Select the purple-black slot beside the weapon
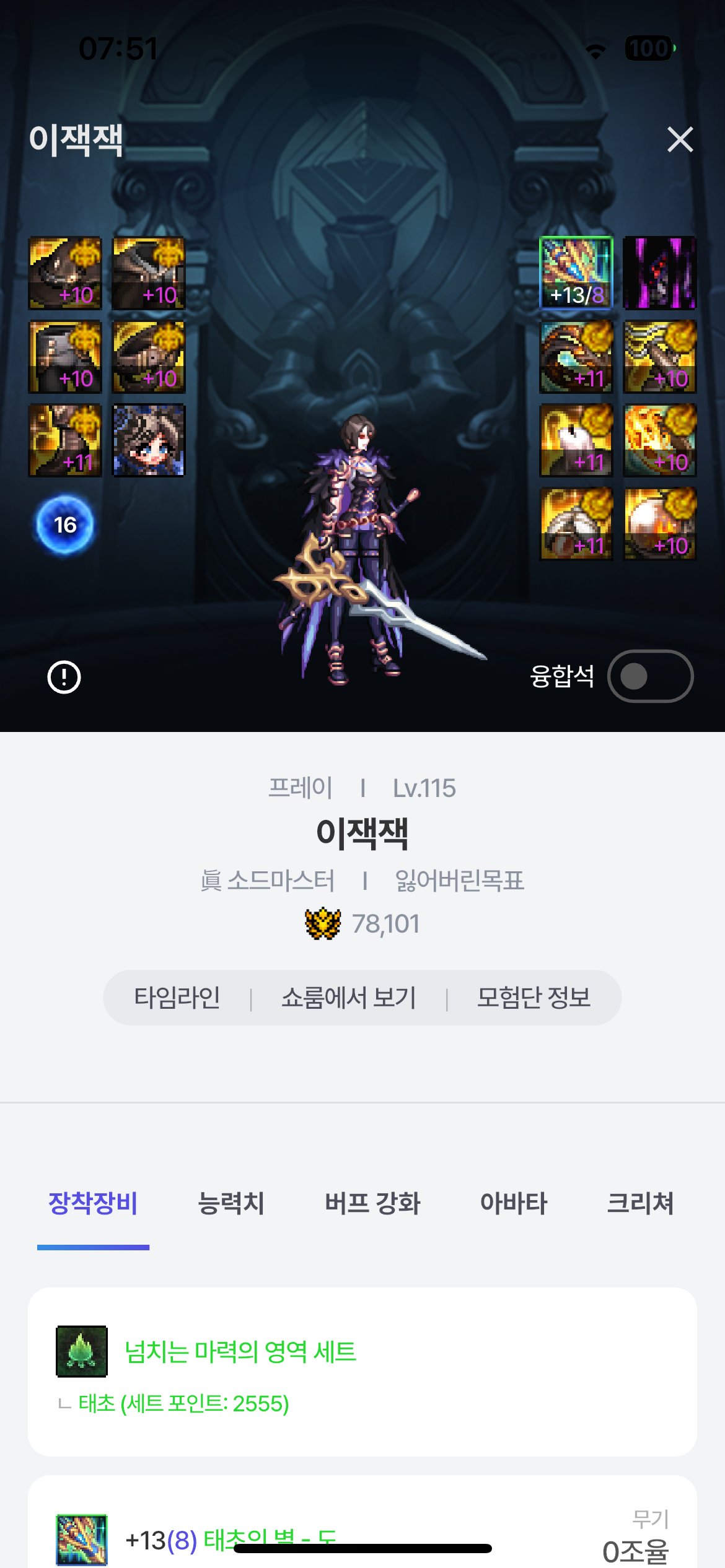The image size is (725, 1568). pos(660,273)
